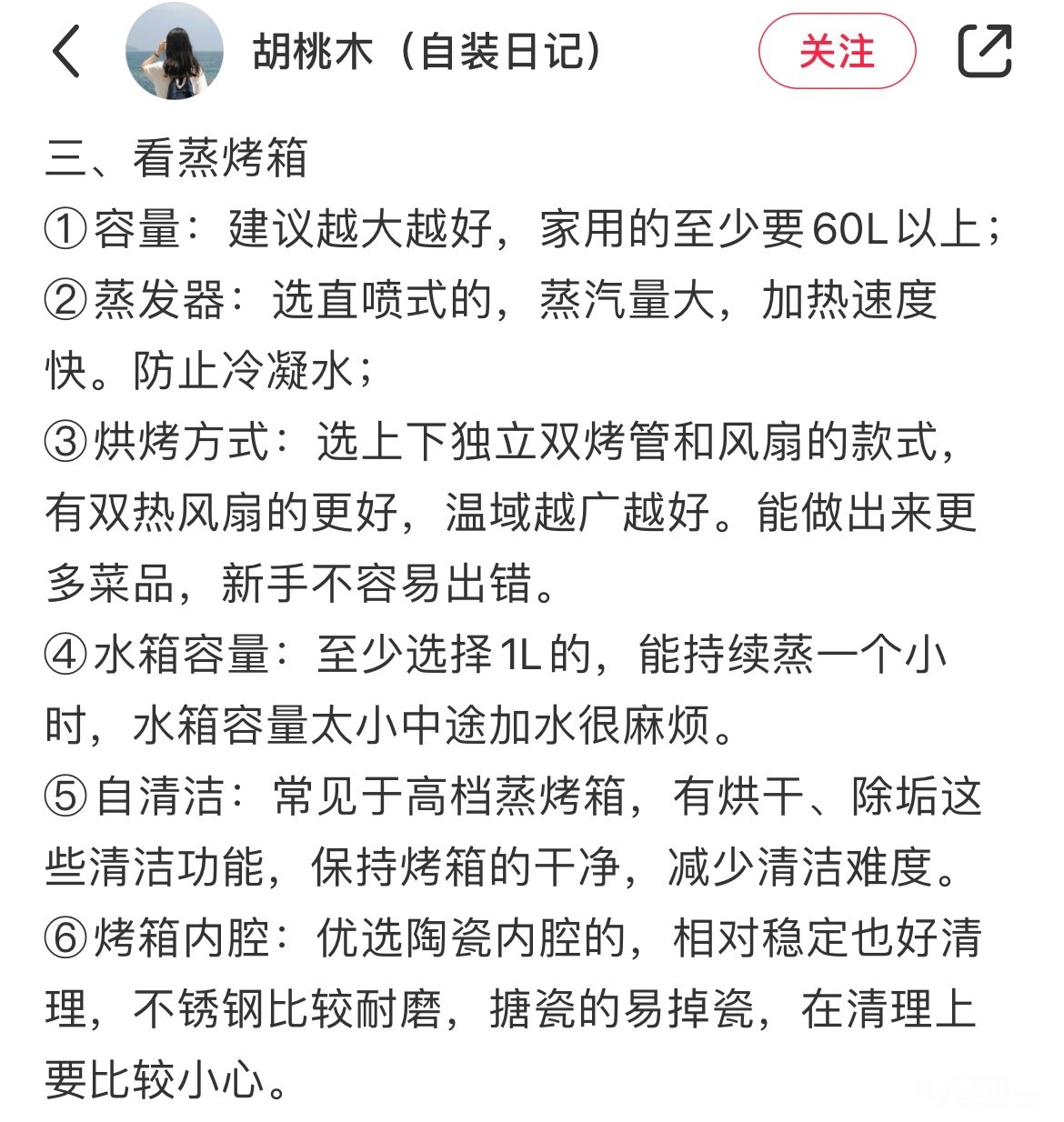Image resolution: width=1064 pixels, height=1122 pixels.
Task: Share this post
Action: (984, 52)
